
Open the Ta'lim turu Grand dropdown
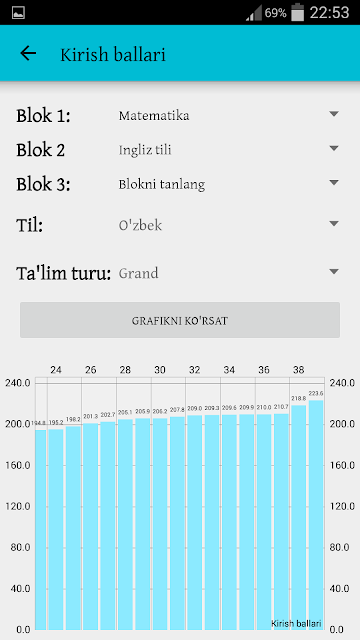(x=229, y=273)
